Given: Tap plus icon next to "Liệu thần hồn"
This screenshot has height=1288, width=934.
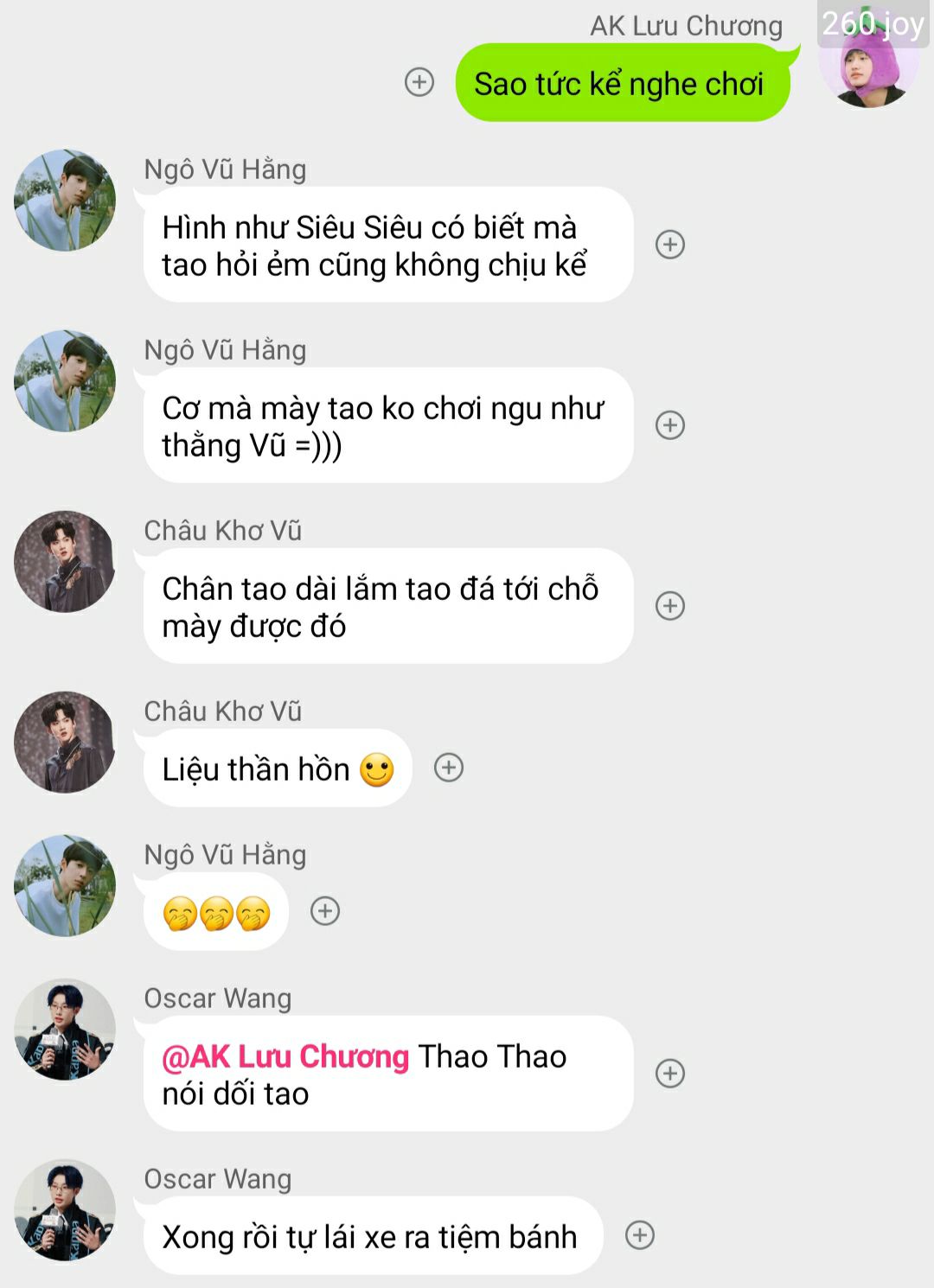Looking at the screenshot, I should point(448,768).
